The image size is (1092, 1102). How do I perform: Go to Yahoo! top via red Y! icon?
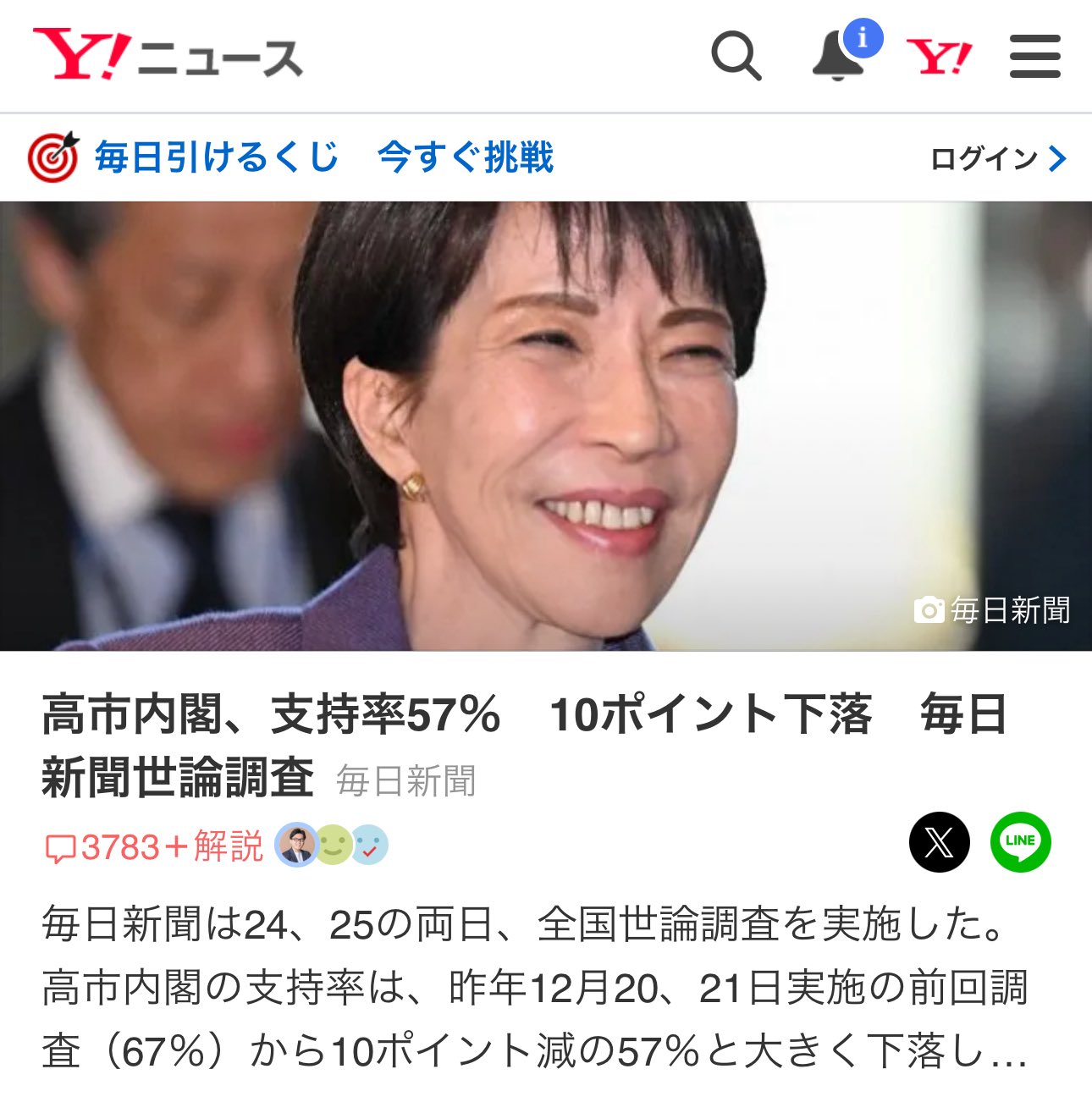coord(939,58)
